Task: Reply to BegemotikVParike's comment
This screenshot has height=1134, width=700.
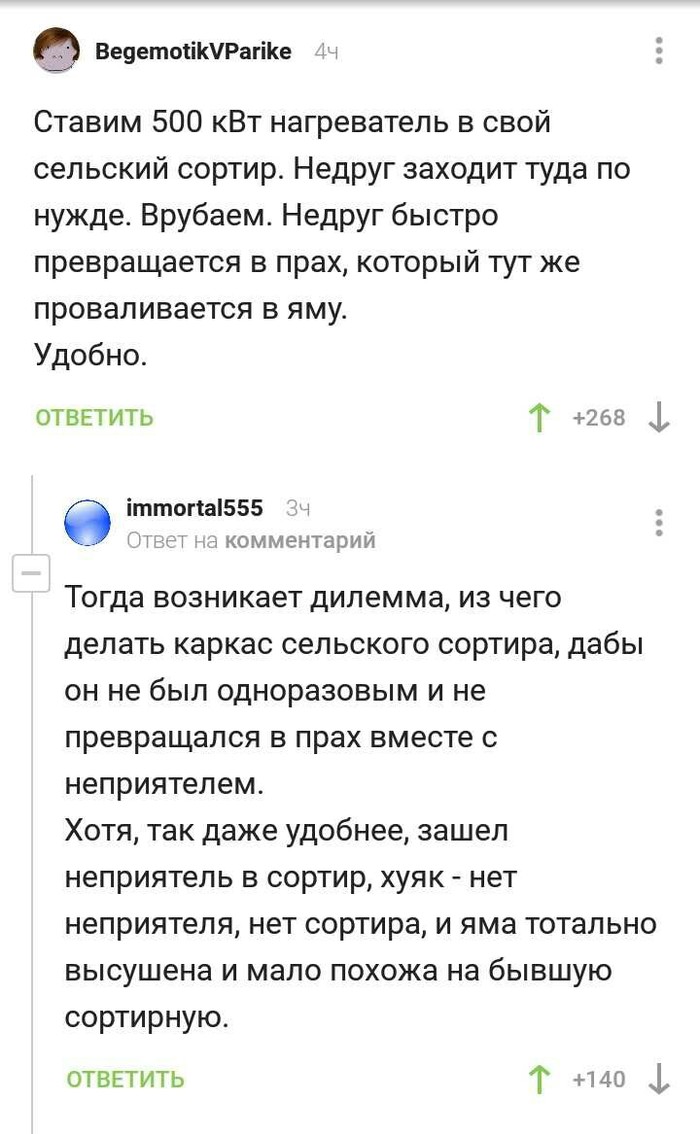Action: [x=94, y=418]
